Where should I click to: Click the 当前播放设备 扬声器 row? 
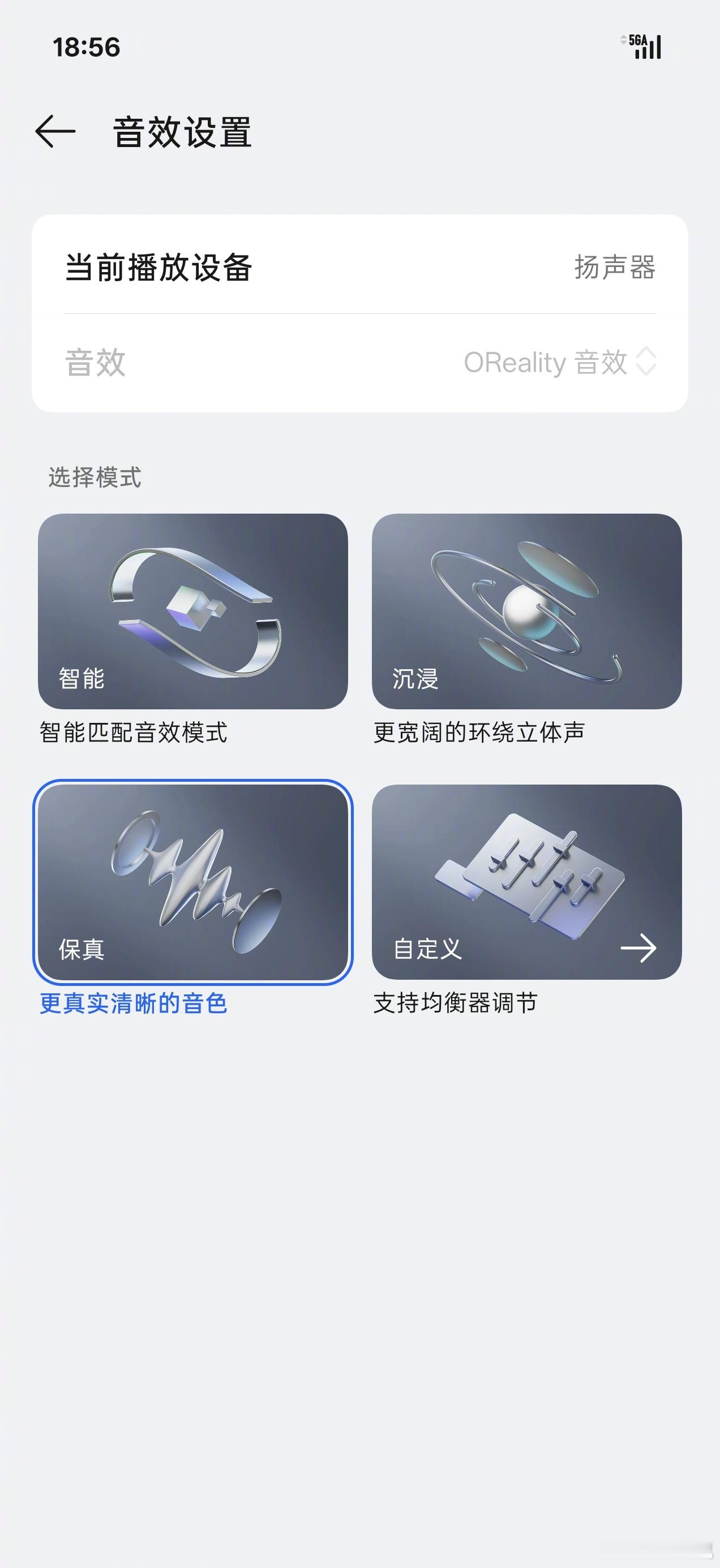[x=359, y=266]
